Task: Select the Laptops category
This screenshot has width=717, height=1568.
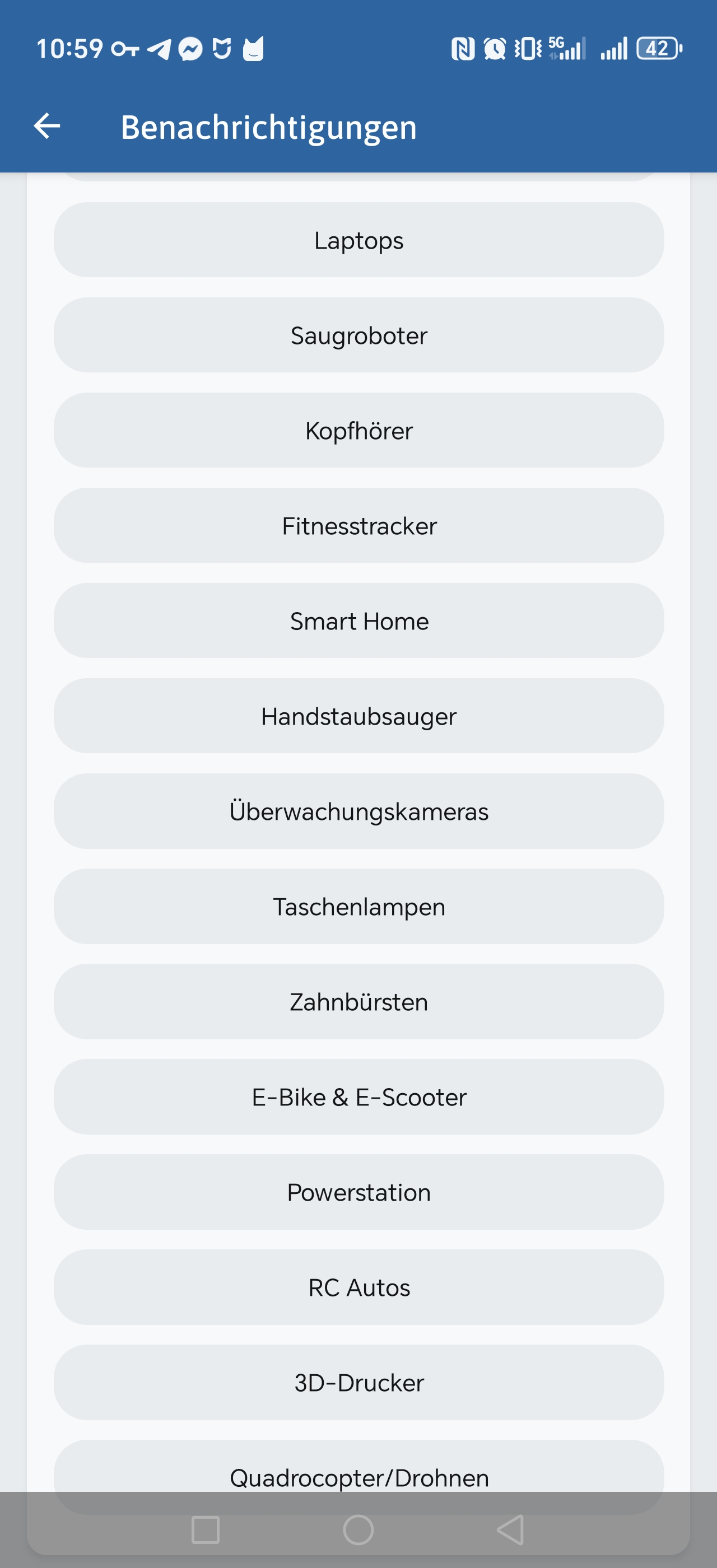Action: pyautogui.click(x=358, y=240)
